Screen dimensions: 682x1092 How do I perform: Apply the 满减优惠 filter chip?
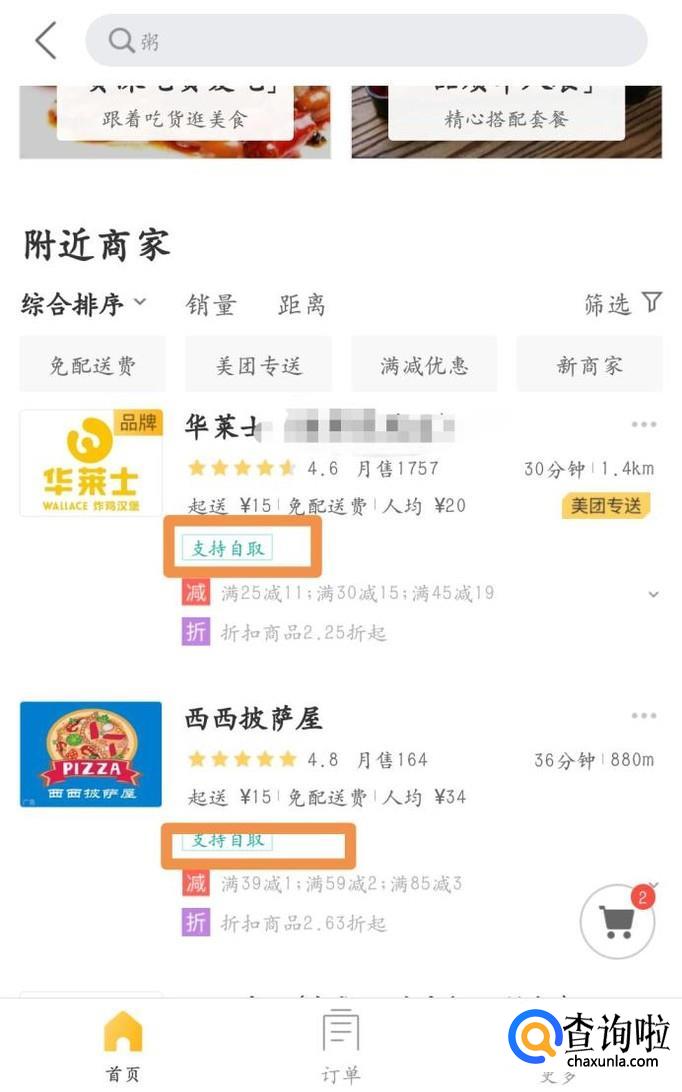point(424,365)
